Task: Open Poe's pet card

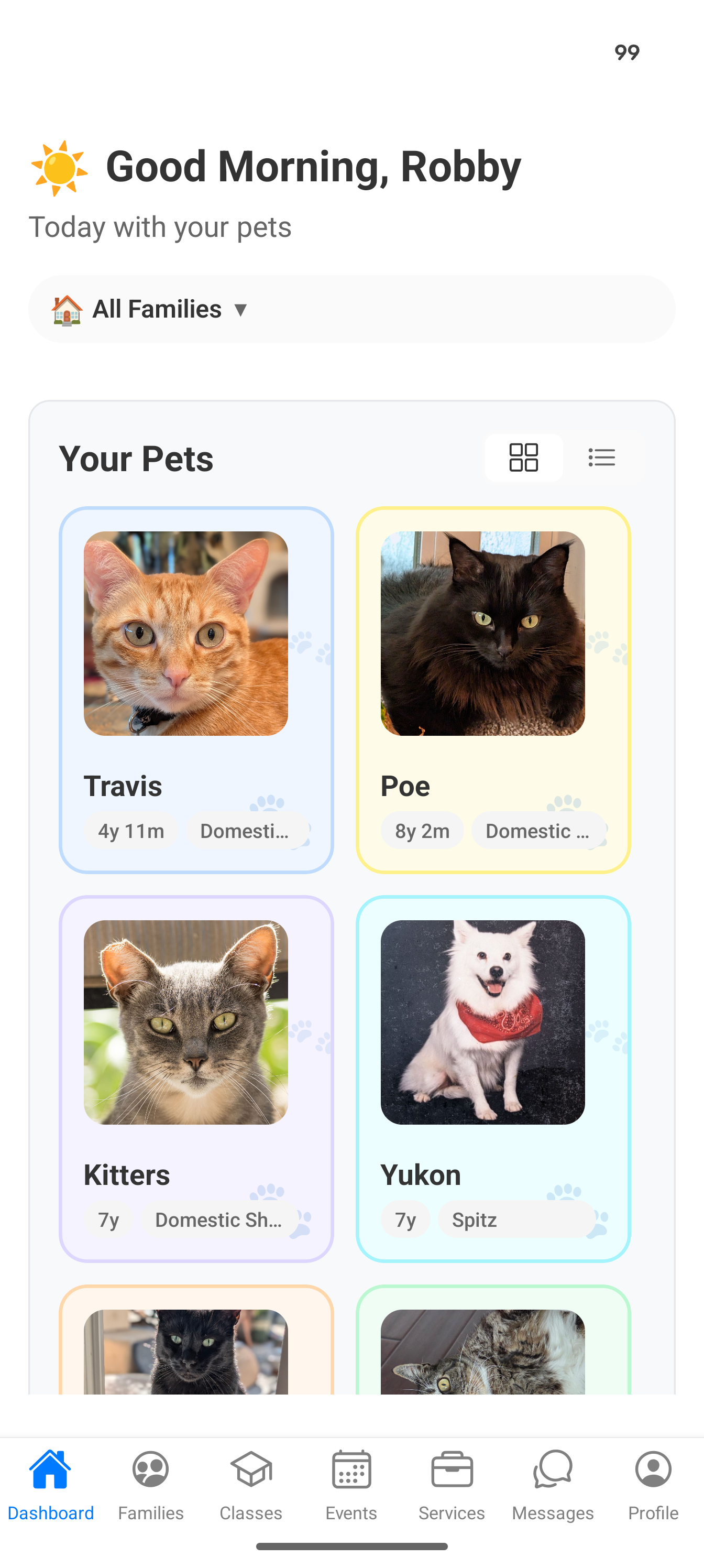Action: [493, 690]
